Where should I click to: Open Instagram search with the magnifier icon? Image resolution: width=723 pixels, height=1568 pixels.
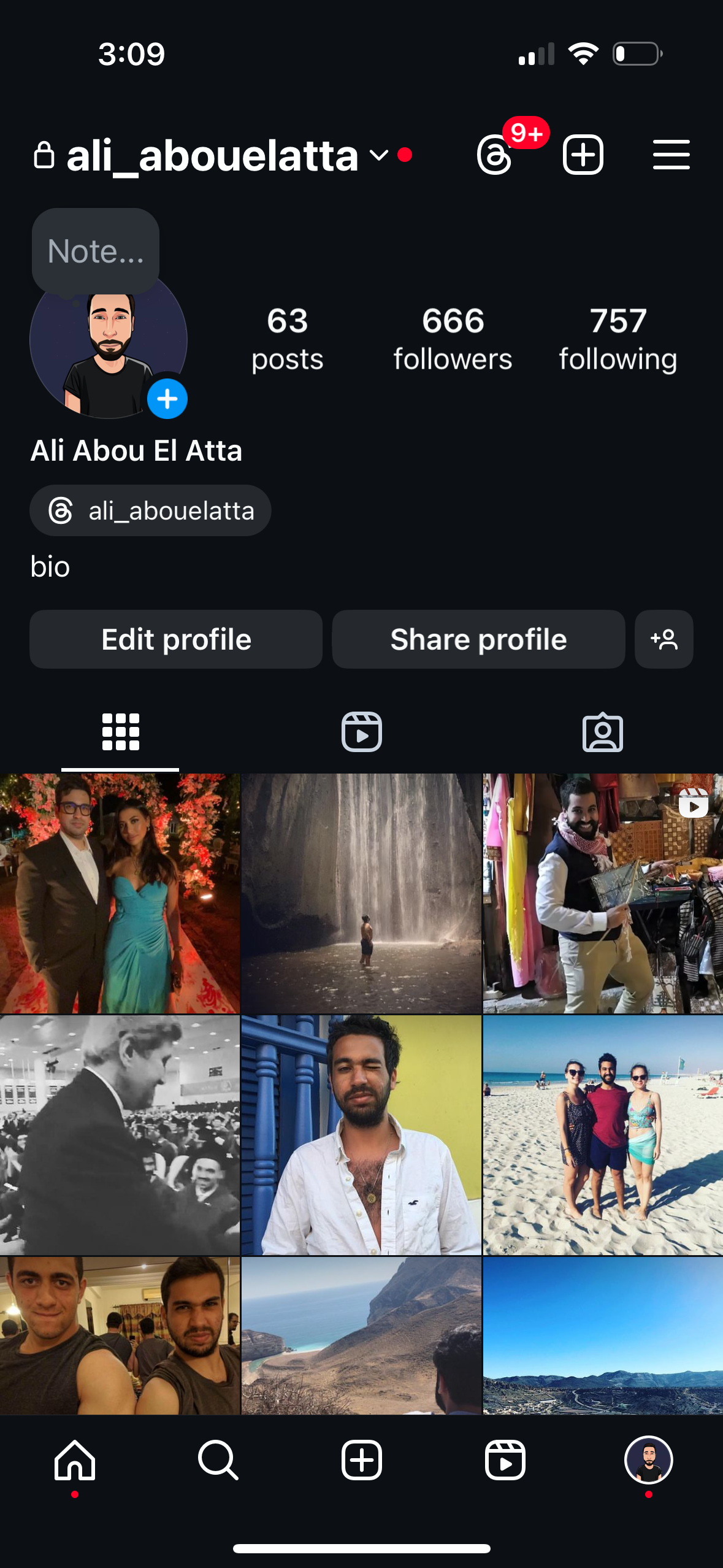218,1459
